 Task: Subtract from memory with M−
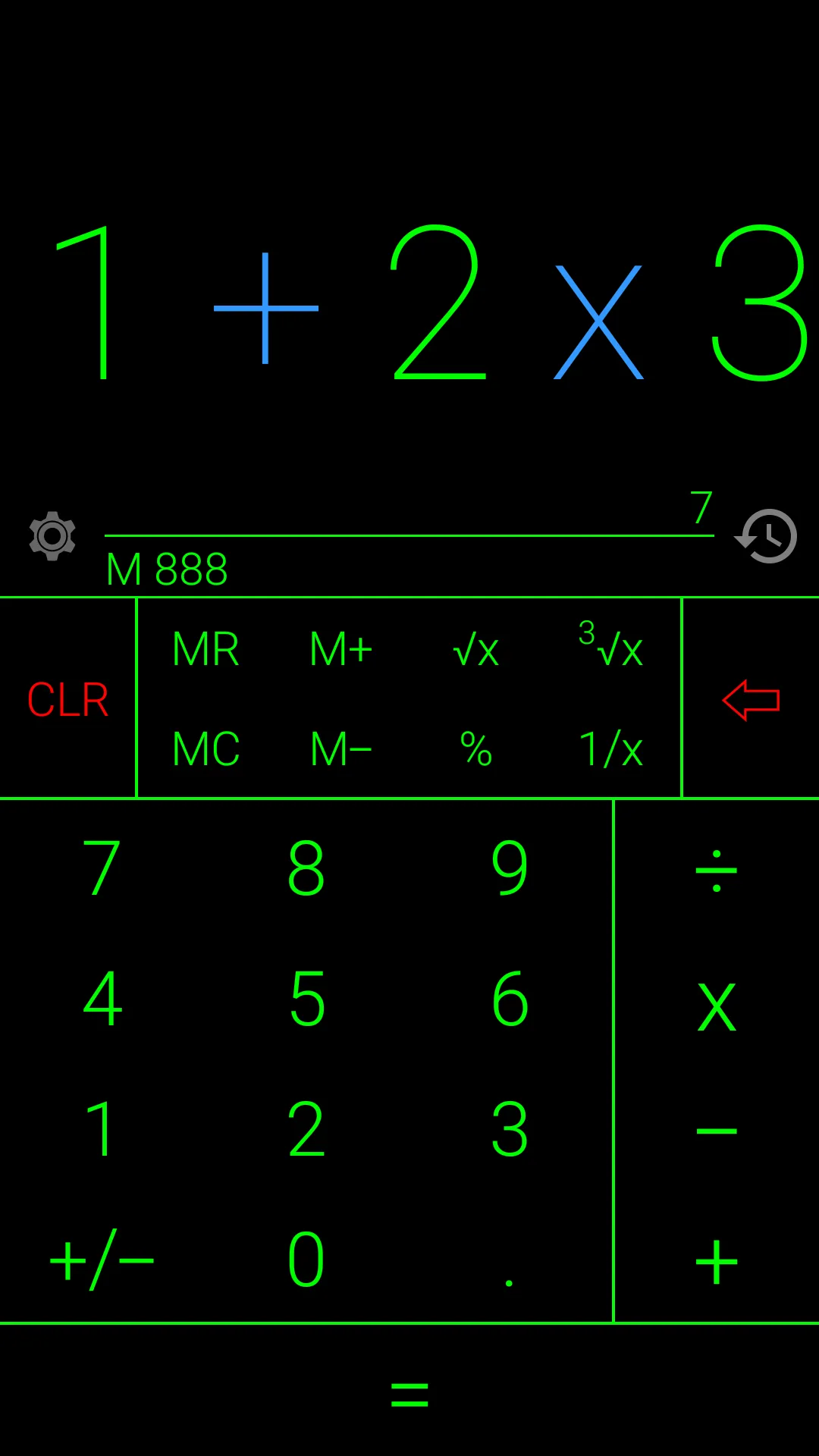click(x=341, y=749)
